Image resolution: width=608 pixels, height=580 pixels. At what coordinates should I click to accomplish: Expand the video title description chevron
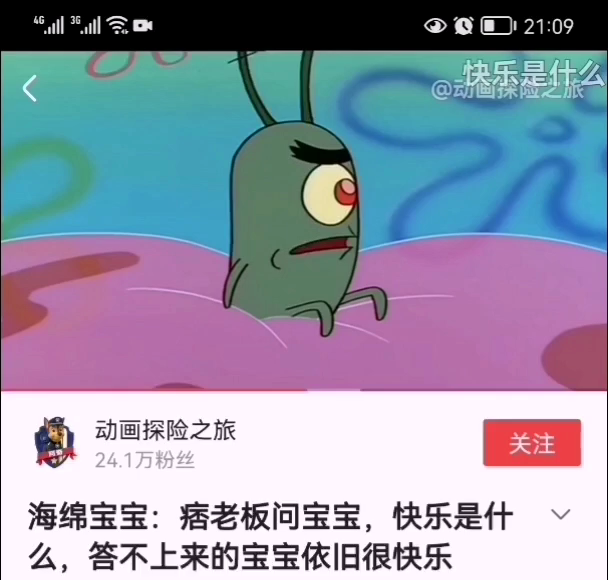pyautogui.click(x=561, y=515)
